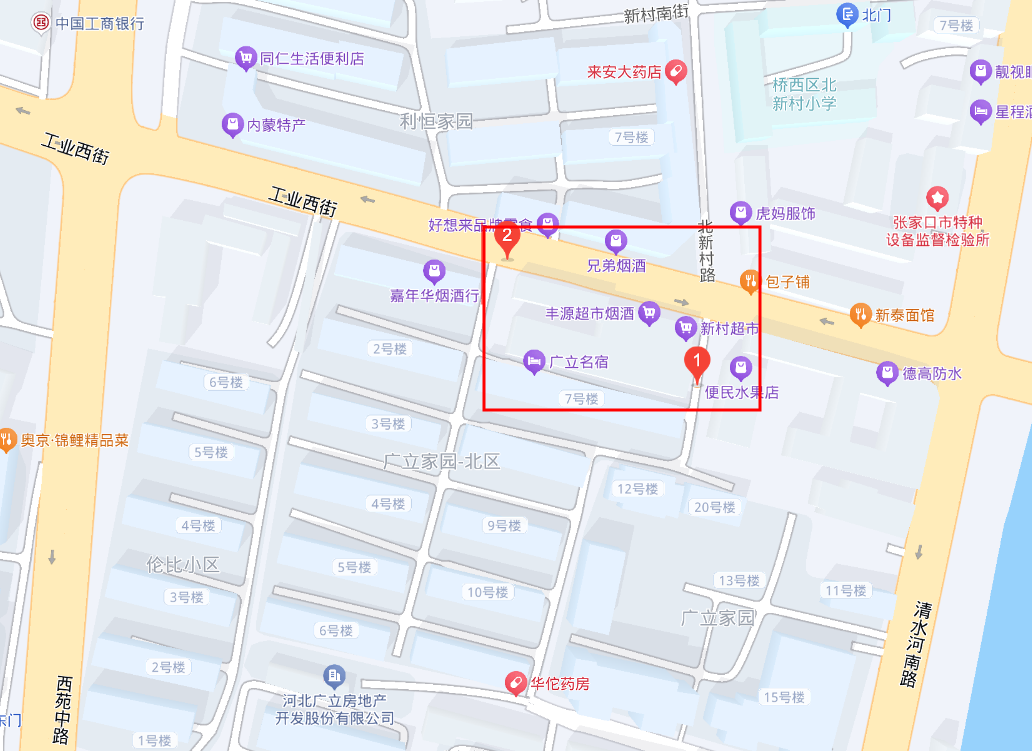Tap the 兄弟烟酒 shop marker
Screen dimensions: 1032x751
[x=617, y=241]
